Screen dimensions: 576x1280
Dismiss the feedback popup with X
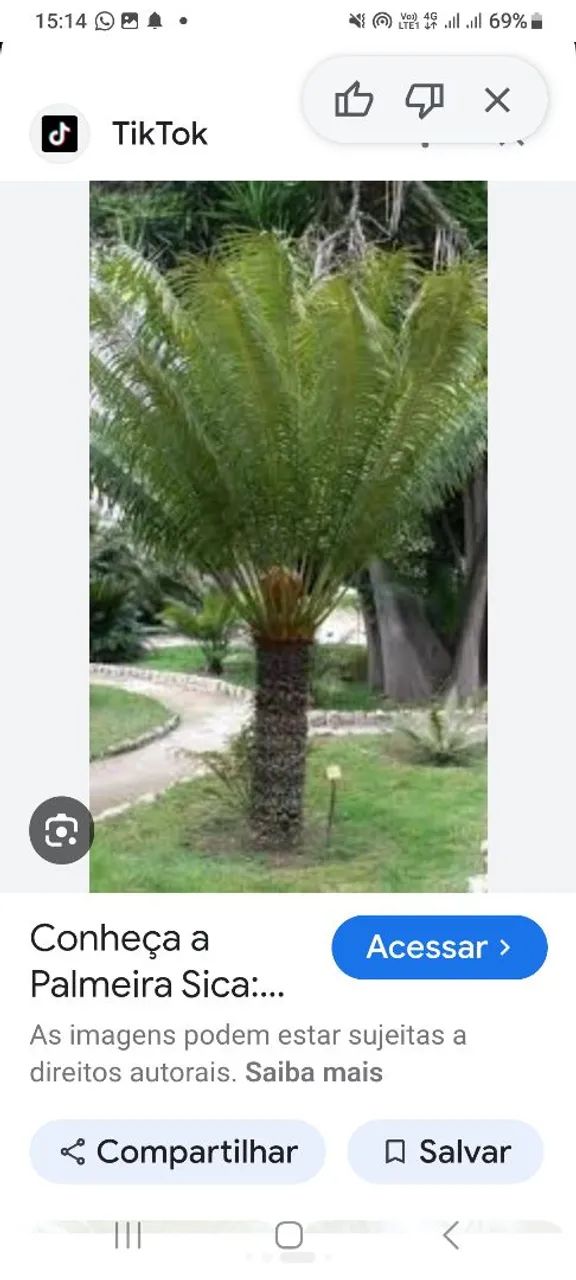click(x=497, y=100)
